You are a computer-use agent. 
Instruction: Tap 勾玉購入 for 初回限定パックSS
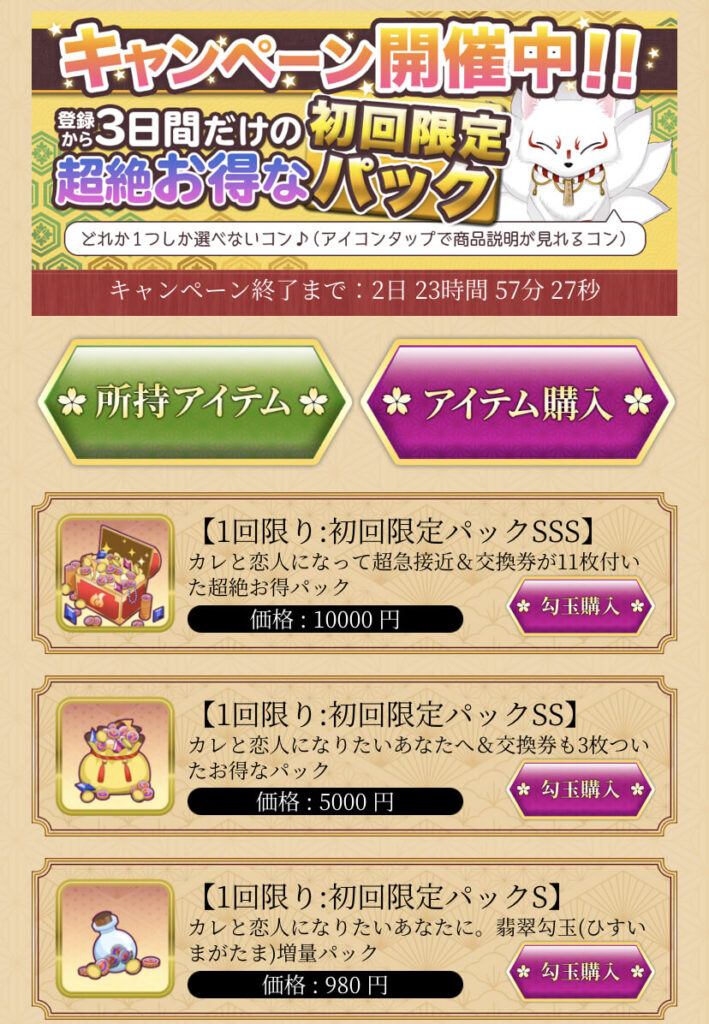click(x=581, y=788)
